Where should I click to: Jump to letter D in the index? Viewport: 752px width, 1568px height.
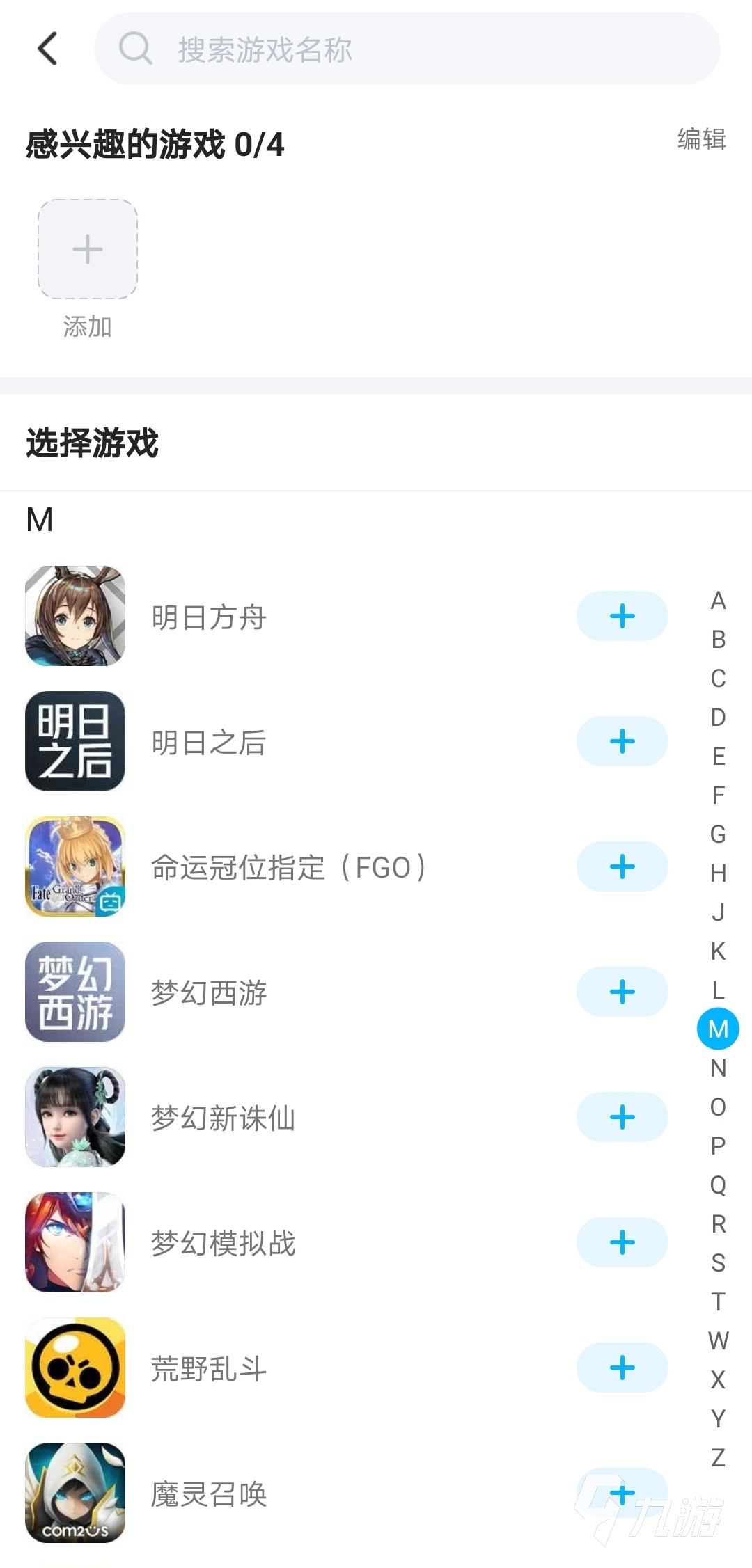point(718,717)
